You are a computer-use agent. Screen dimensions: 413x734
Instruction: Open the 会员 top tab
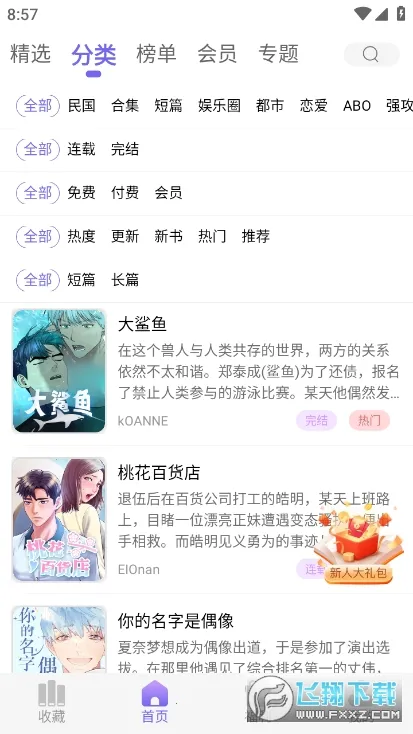pyautogui.click(x=217, y=54)
